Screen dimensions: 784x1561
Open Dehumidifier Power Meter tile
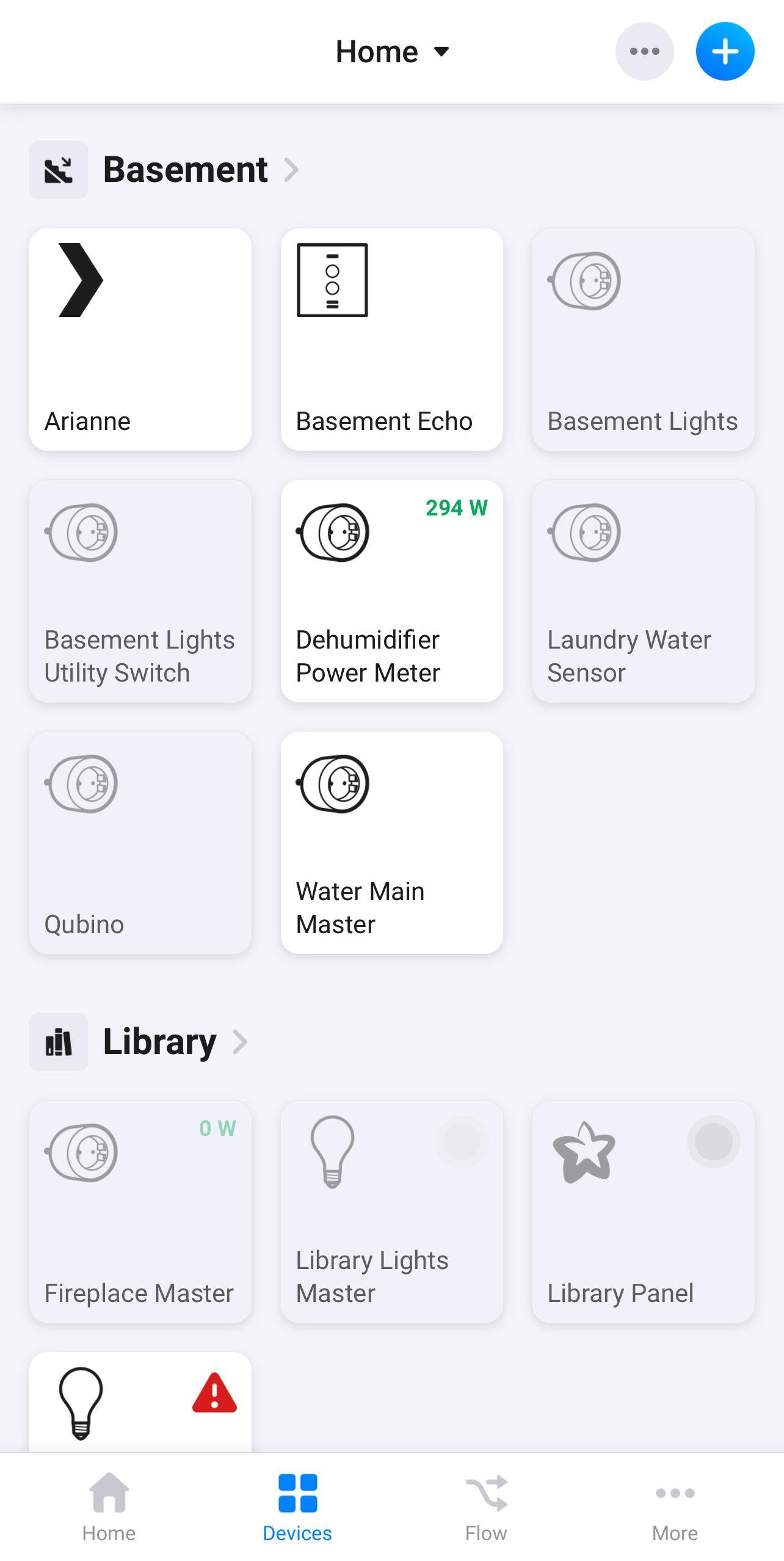tap(391, 591)
